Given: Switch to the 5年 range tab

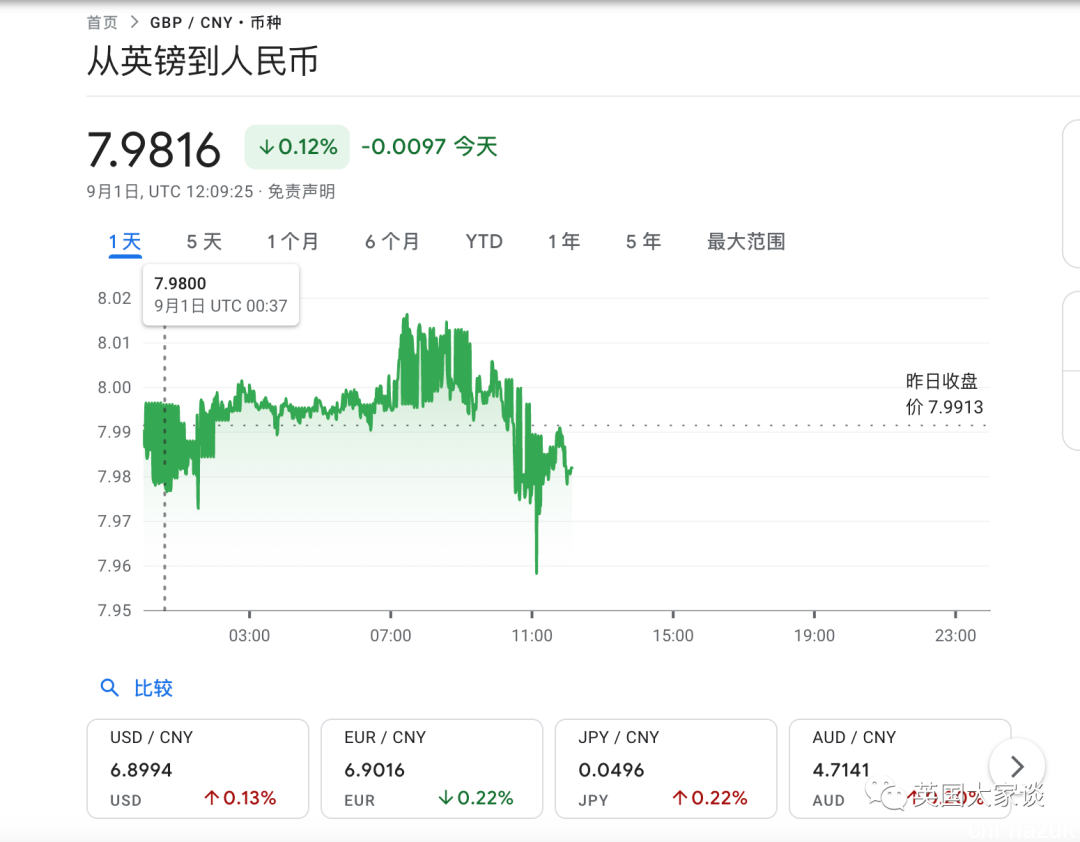Looking at the screenshot, I should coord(643,242).
